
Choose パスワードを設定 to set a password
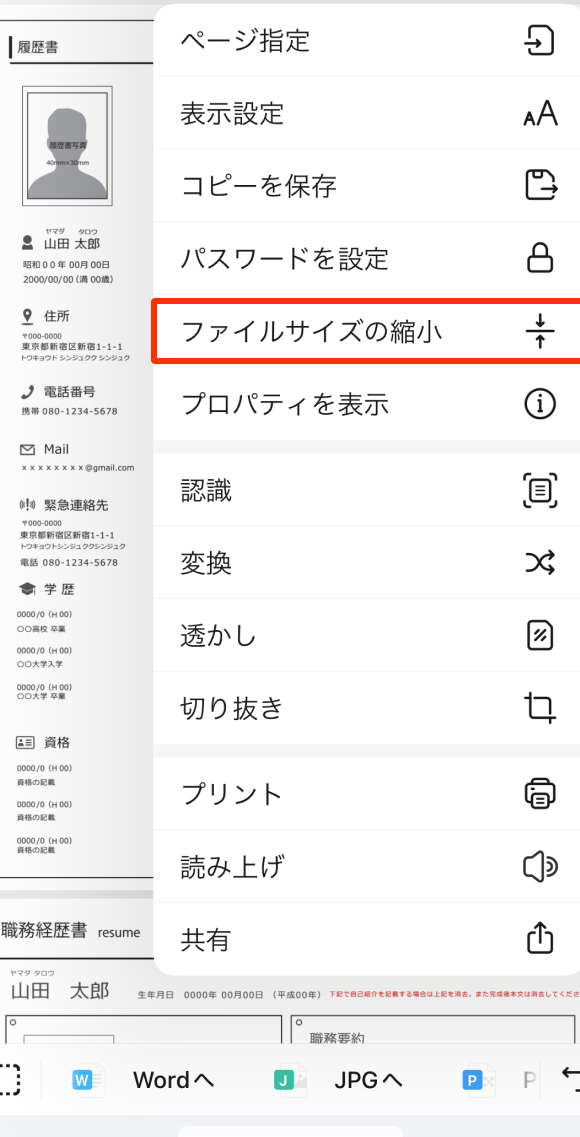pyautogui.click(x=367, y=258)
